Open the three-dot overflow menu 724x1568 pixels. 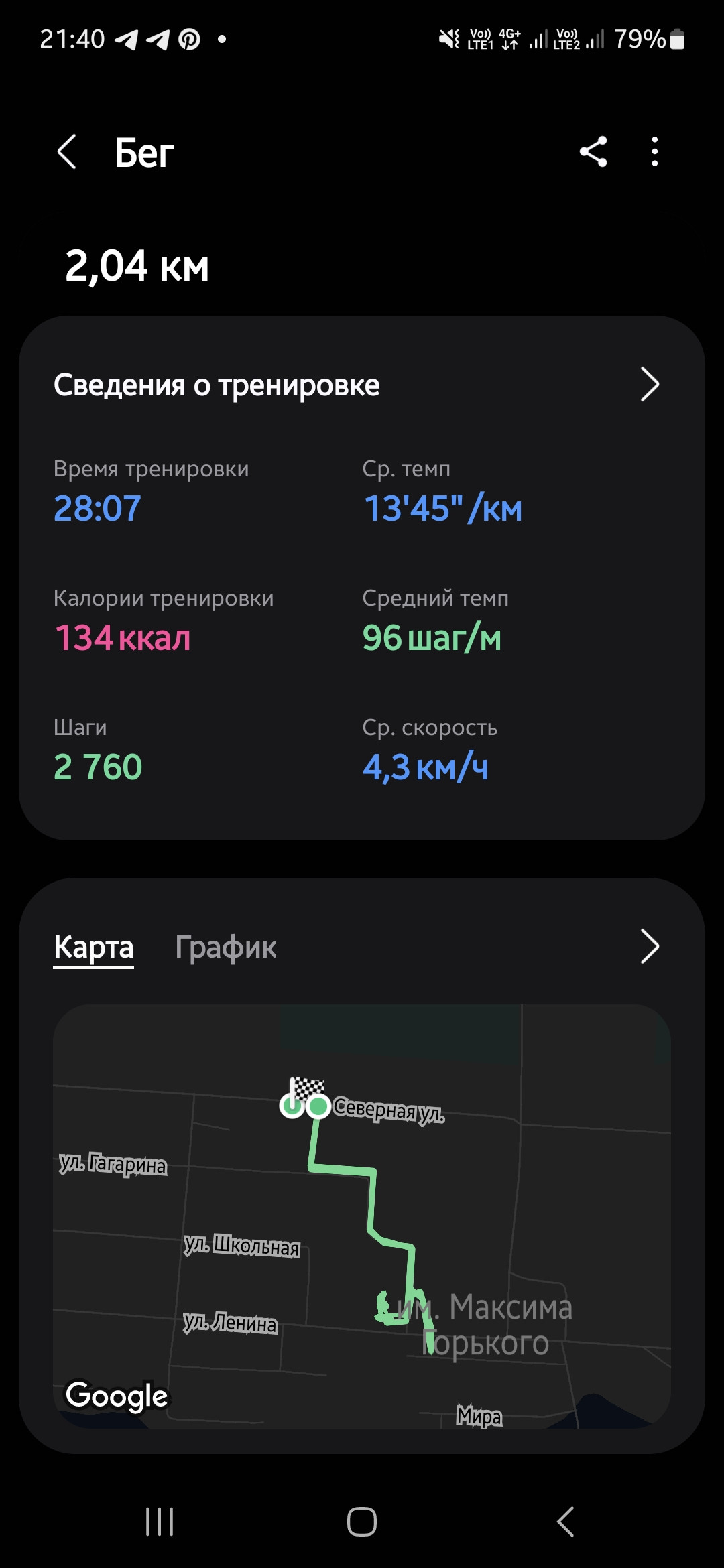click(655, 151)
